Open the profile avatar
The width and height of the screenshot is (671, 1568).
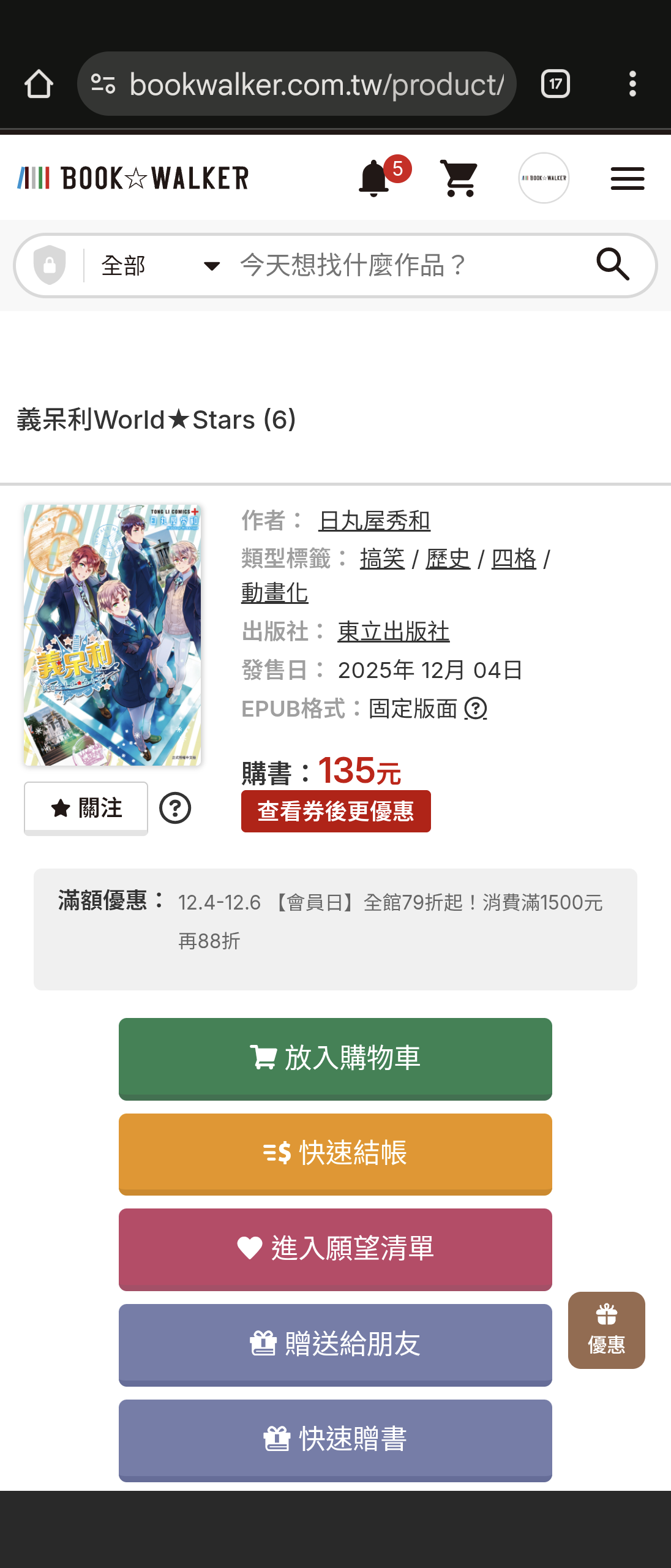pos(544,178)
